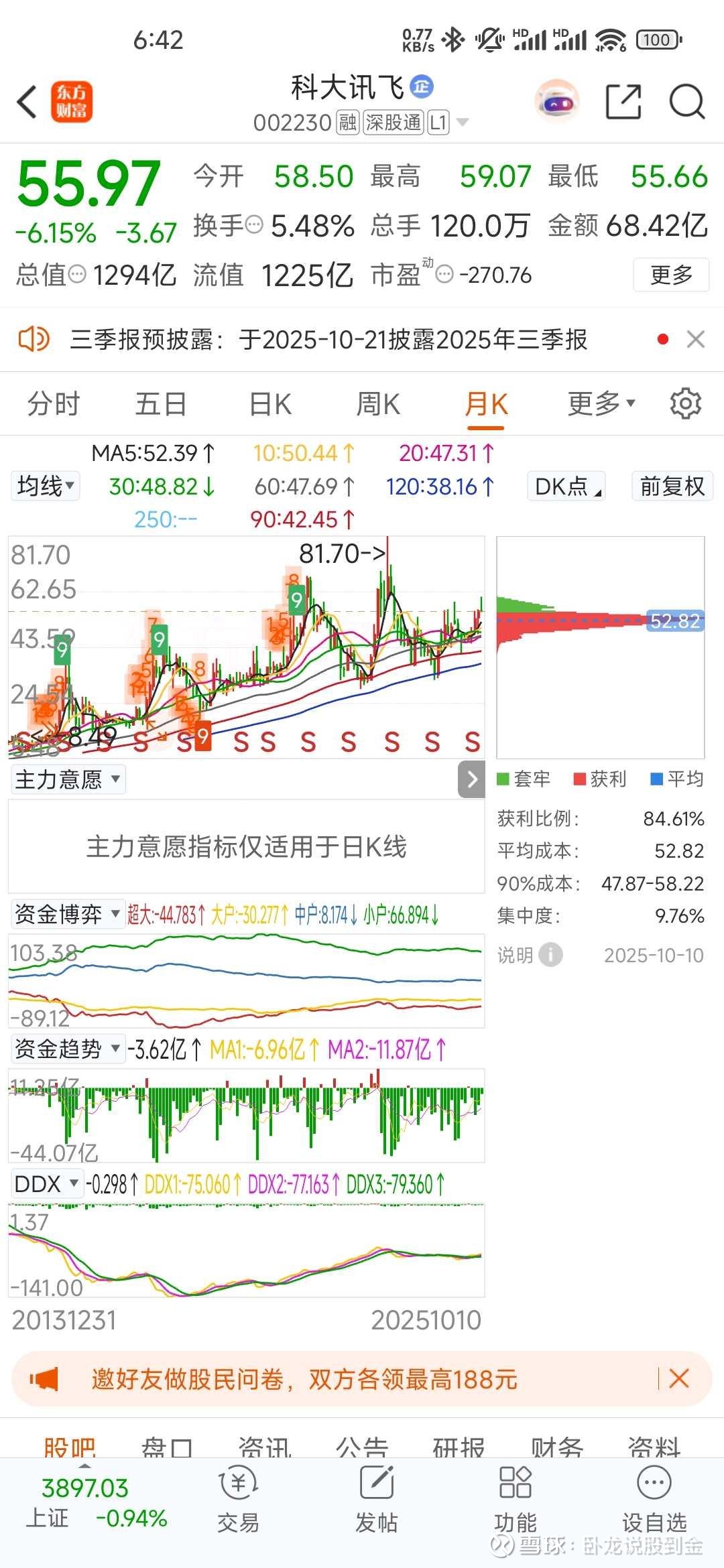Tap 更多 for more quote details
The width and height of the screenshot is (724, 1568).
(671, 275)
